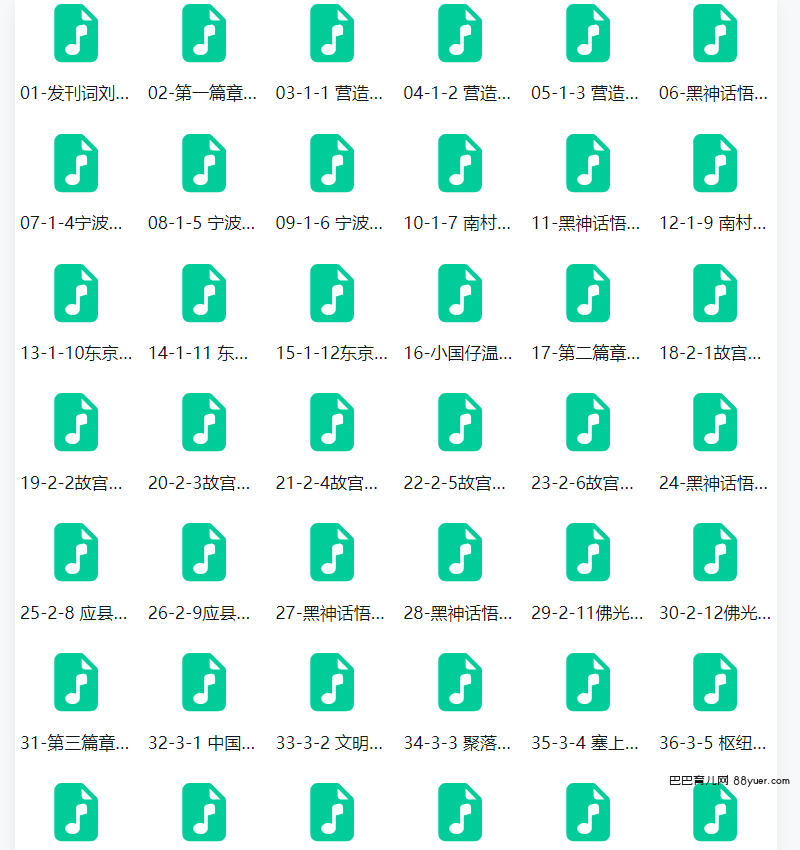
Task: Open file 16-小国仔温…
Action: coord(460,293)
